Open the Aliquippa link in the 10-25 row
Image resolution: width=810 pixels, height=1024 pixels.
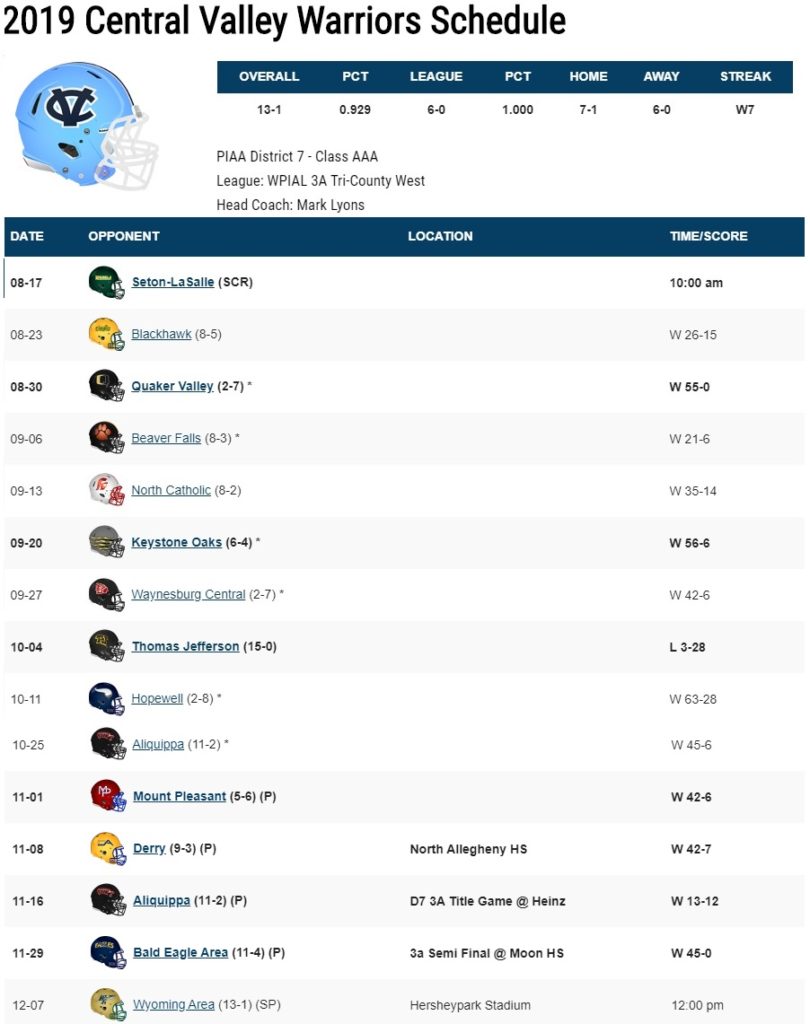point(158,744)
